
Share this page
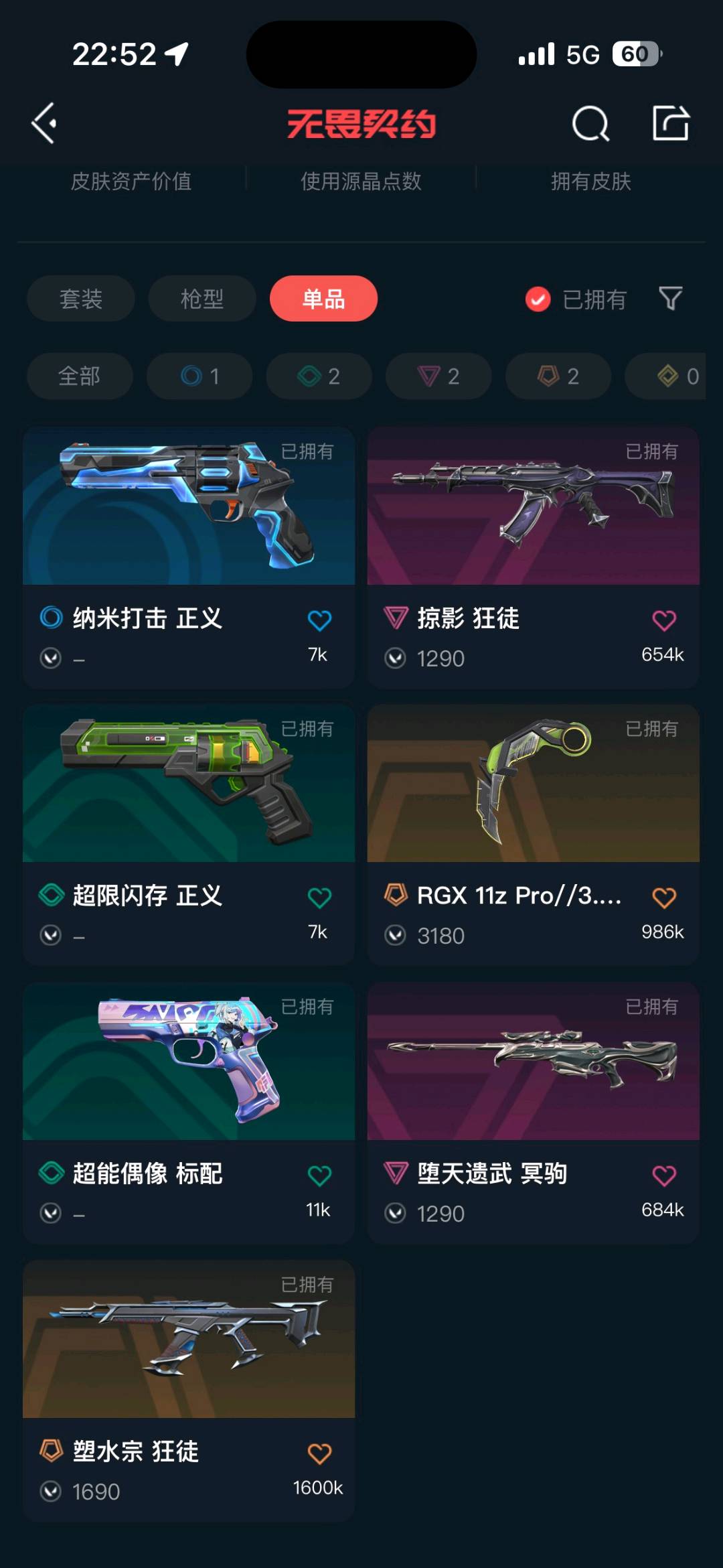[670, 123]
